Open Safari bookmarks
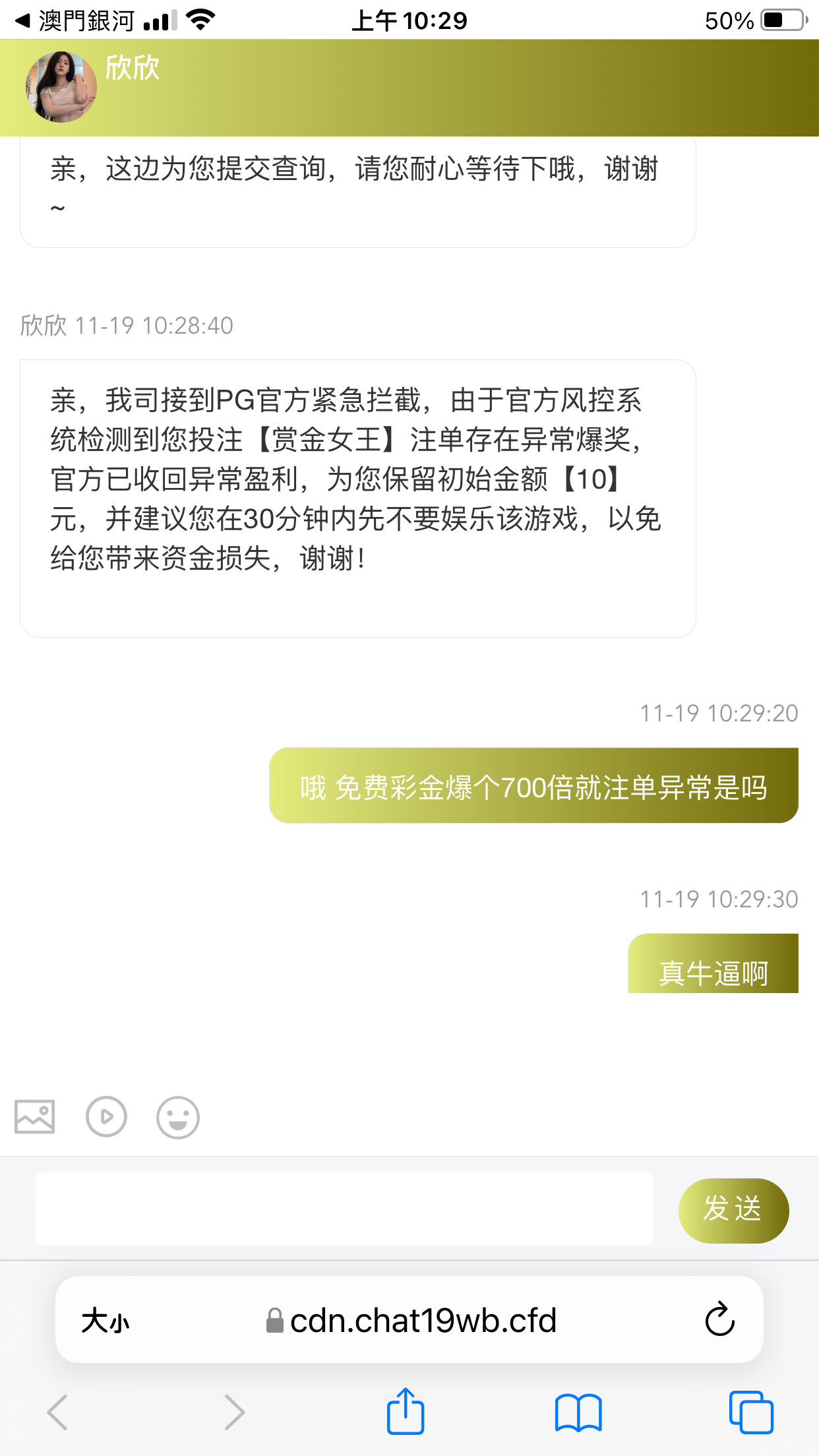The height and width of the screenshot is (1456, 819). (578, 1412)
